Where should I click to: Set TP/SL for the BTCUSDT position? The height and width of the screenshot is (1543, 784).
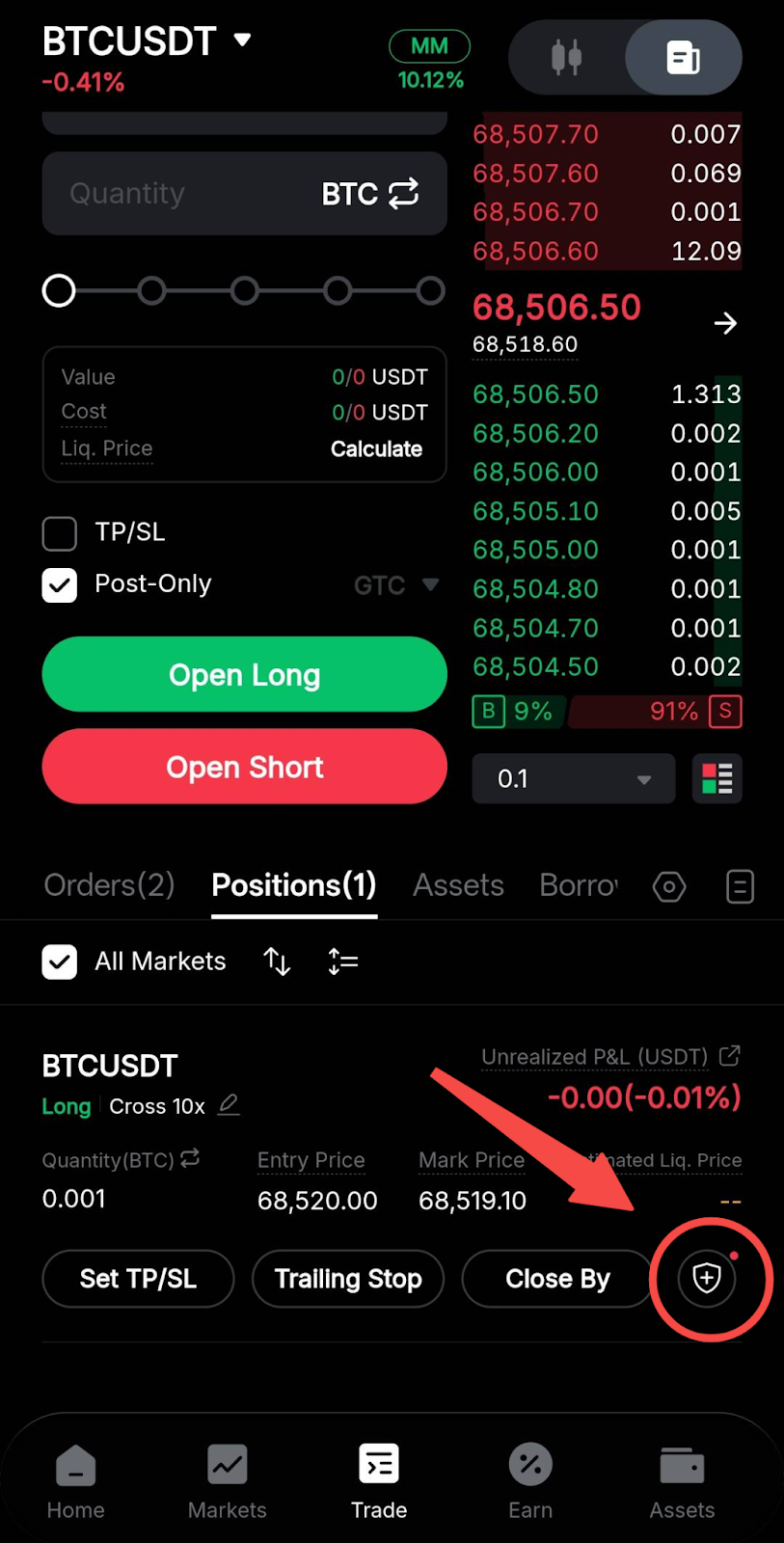tap(138, 1279)
